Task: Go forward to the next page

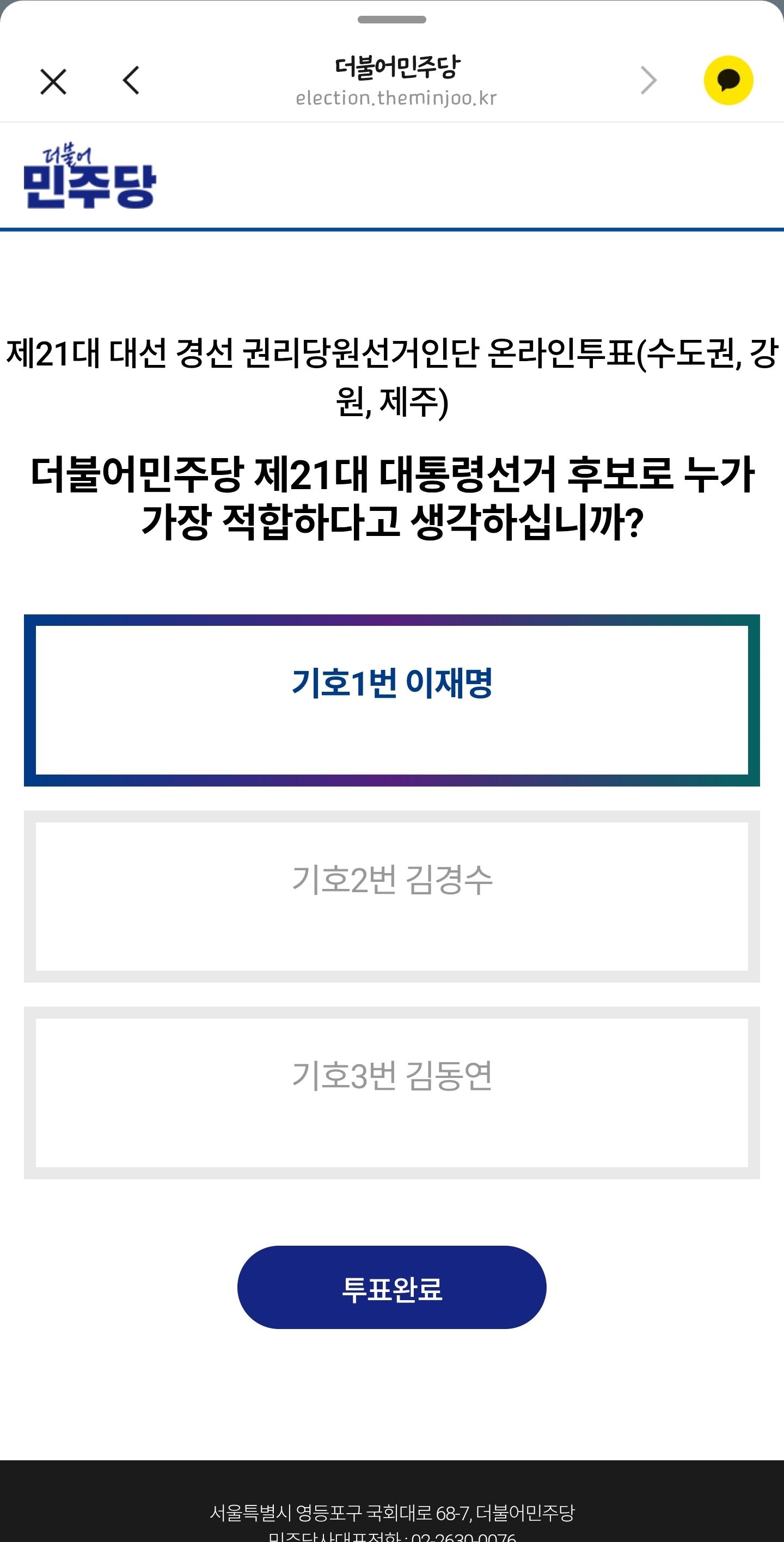Action: point(649,80)
